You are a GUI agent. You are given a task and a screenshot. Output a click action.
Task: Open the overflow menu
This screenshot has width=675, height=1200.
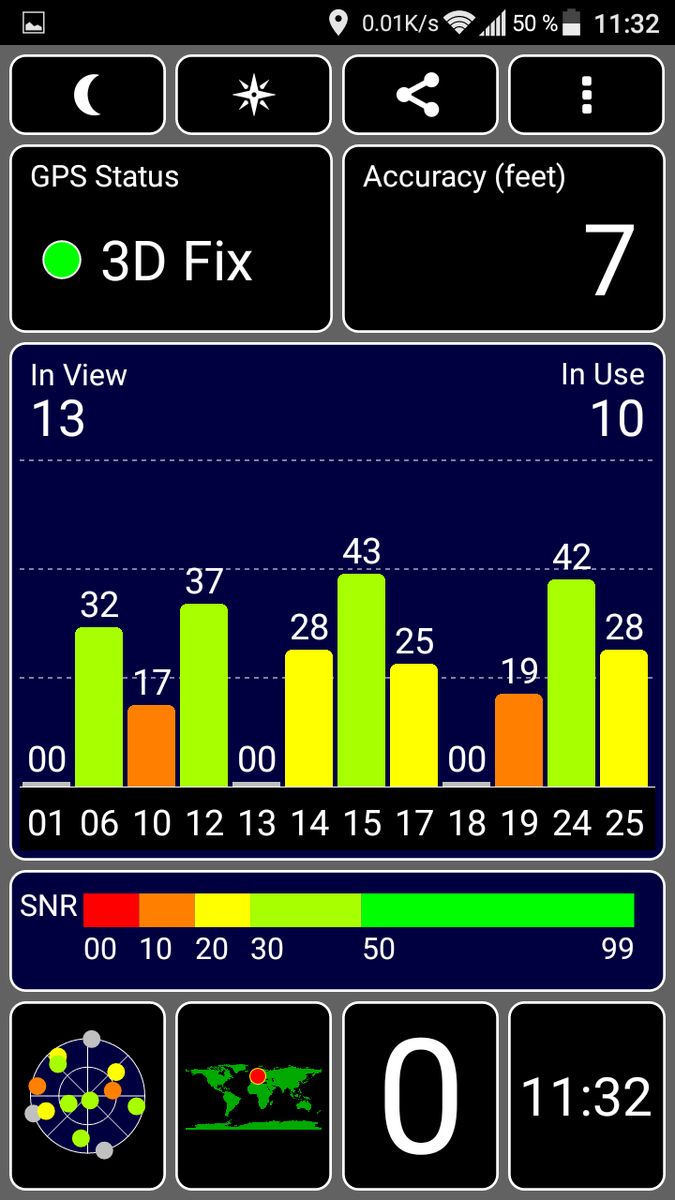click(x=586, y=95)
